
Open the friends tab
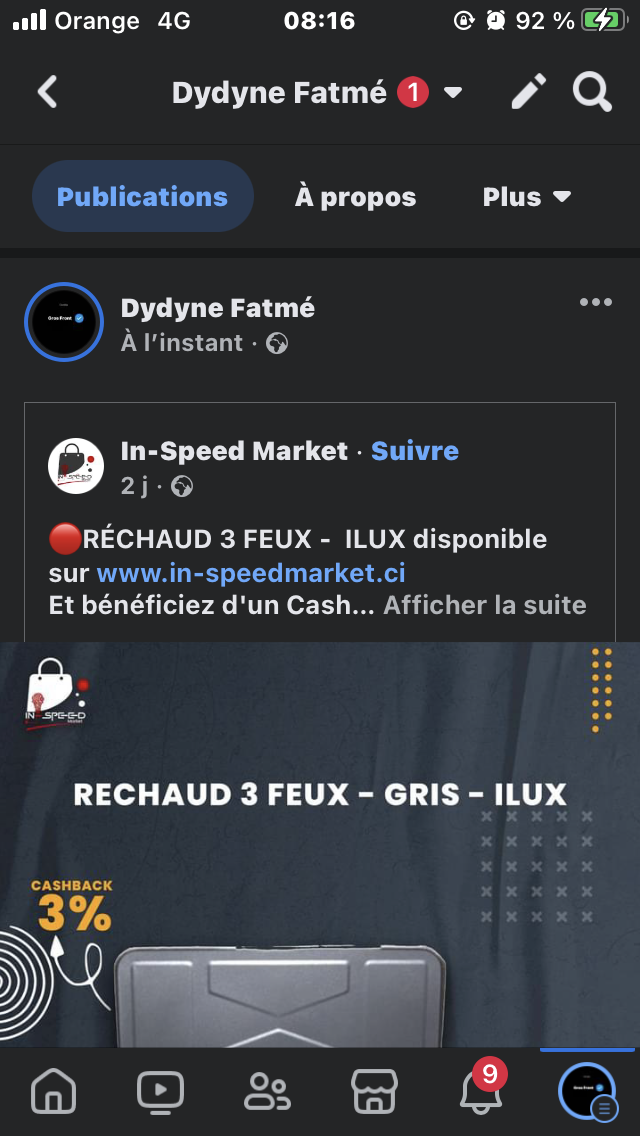pyautogui.click(x=267, y=1090)
